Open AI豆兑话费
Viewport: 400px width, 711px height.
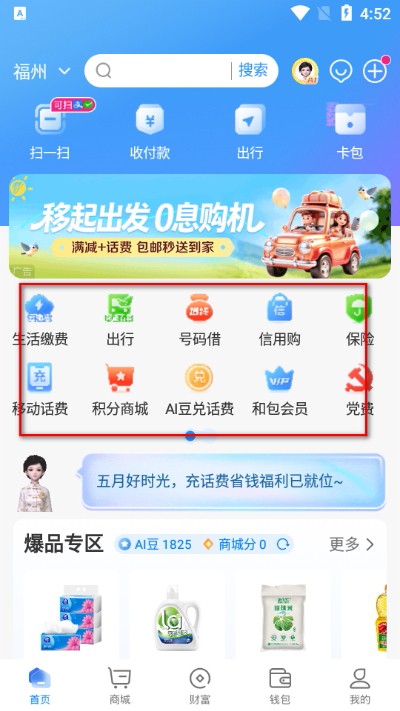coord(200,390)
